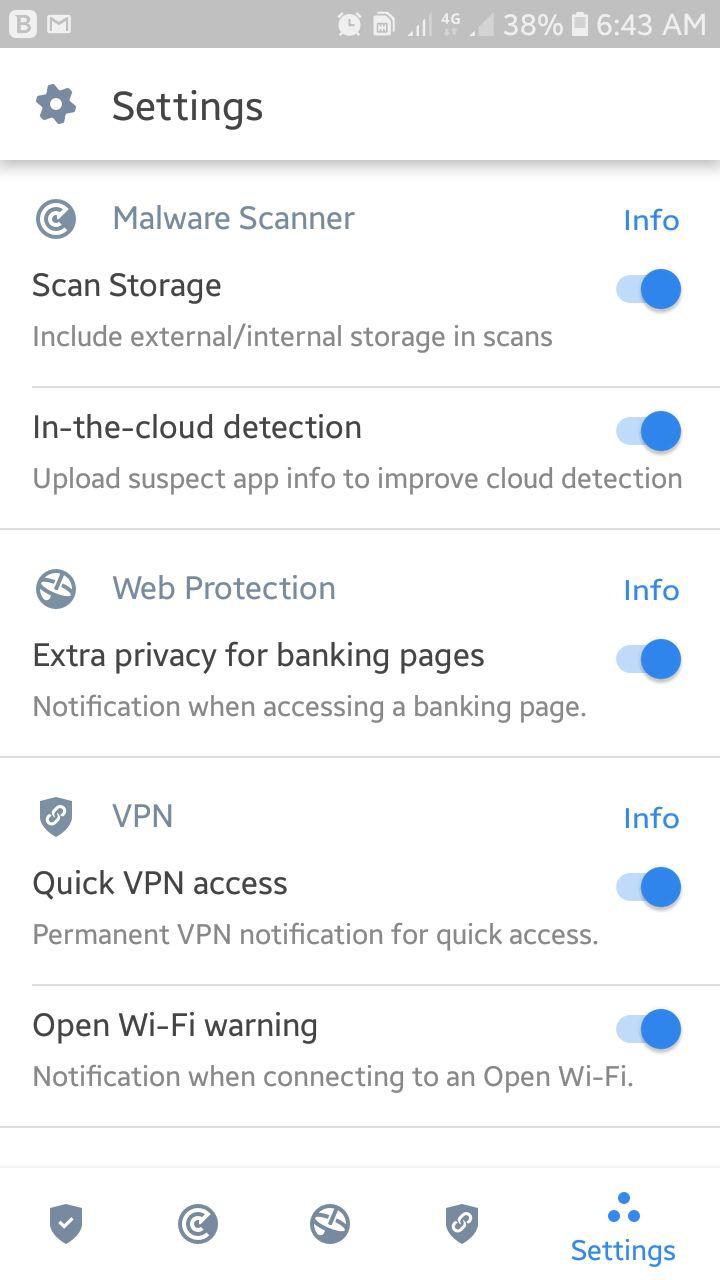Go to the Web Protection tab in bottom bar

click(x=330, y=1224)
